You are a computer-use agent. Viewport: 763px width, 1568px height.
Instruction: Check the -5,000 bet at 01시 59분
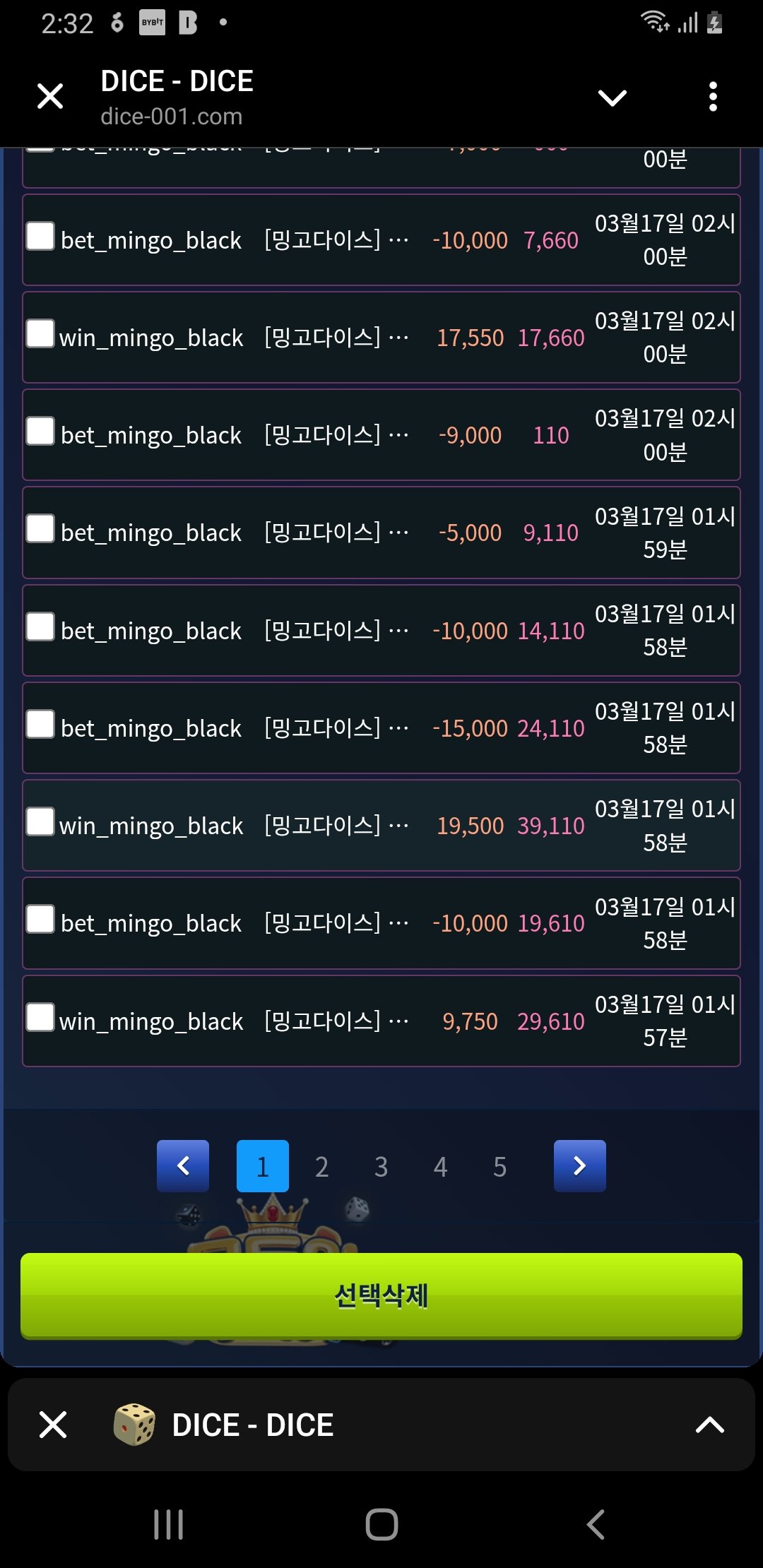point(40,529)
